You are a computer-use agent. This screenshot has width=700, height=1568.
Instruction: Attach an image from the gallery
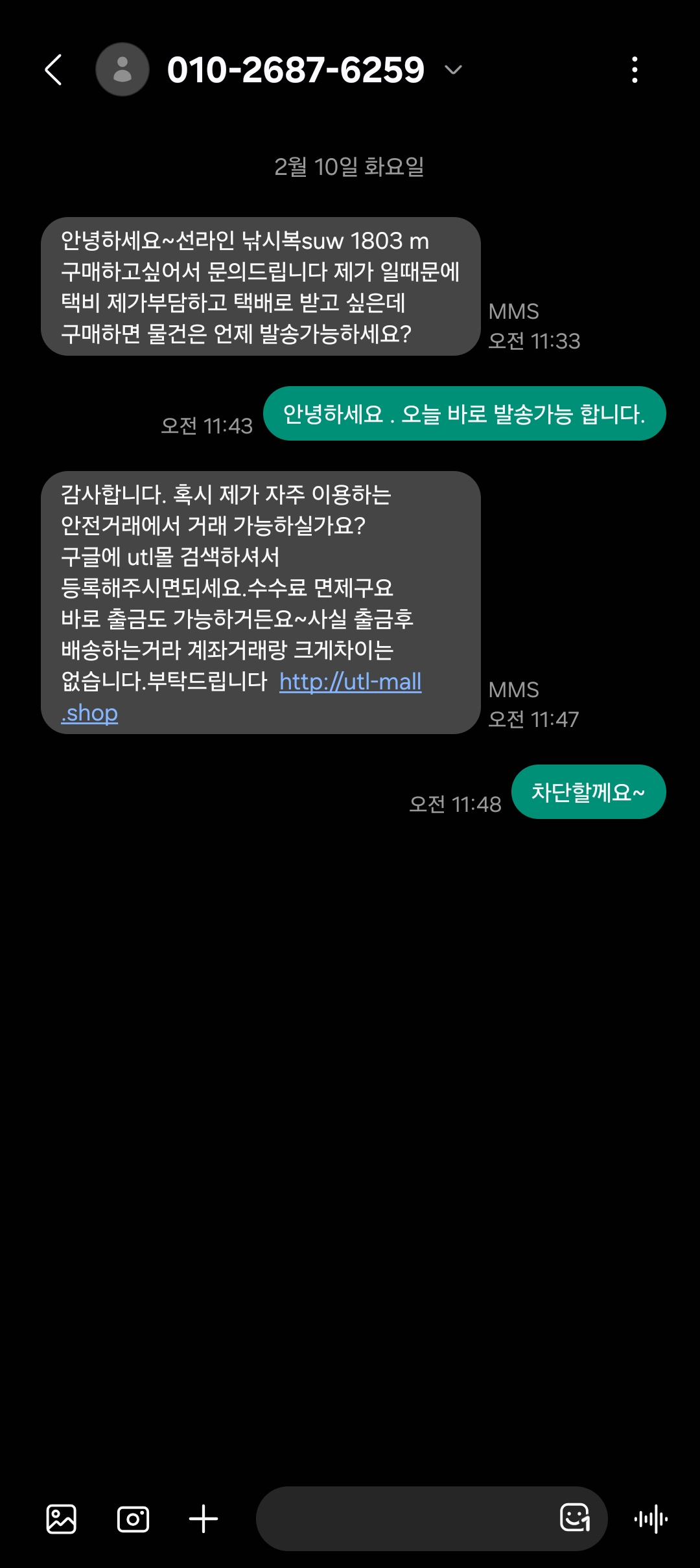[62, 1519]
